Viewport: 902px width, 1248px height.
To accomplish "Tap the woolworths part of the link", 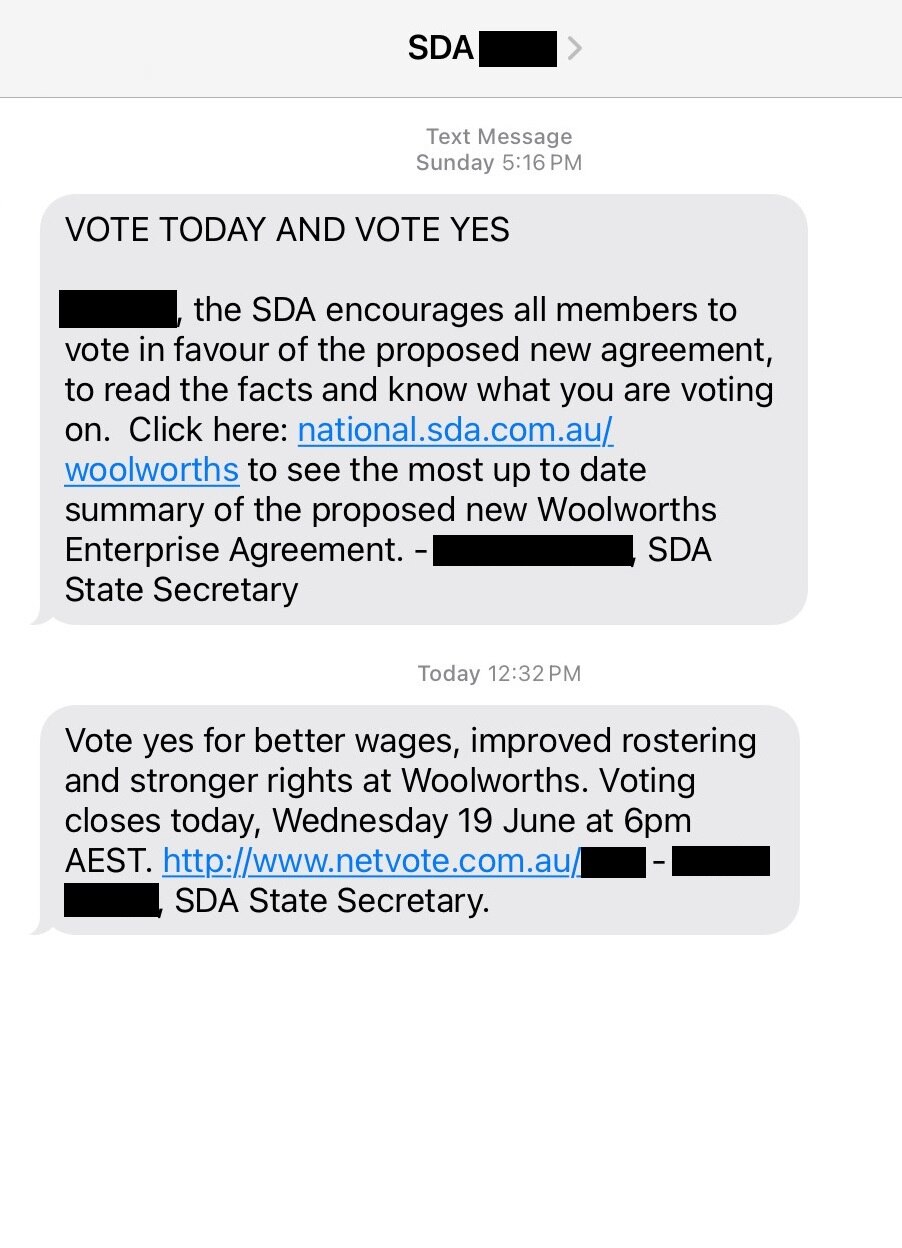I will click(151, 469).
